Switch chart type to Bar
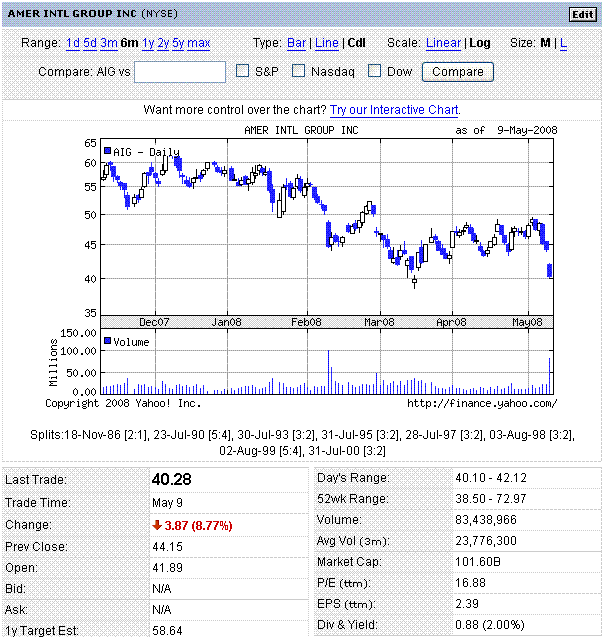The width and height of the screenshot is (604, 637). (x=296, y=43)
